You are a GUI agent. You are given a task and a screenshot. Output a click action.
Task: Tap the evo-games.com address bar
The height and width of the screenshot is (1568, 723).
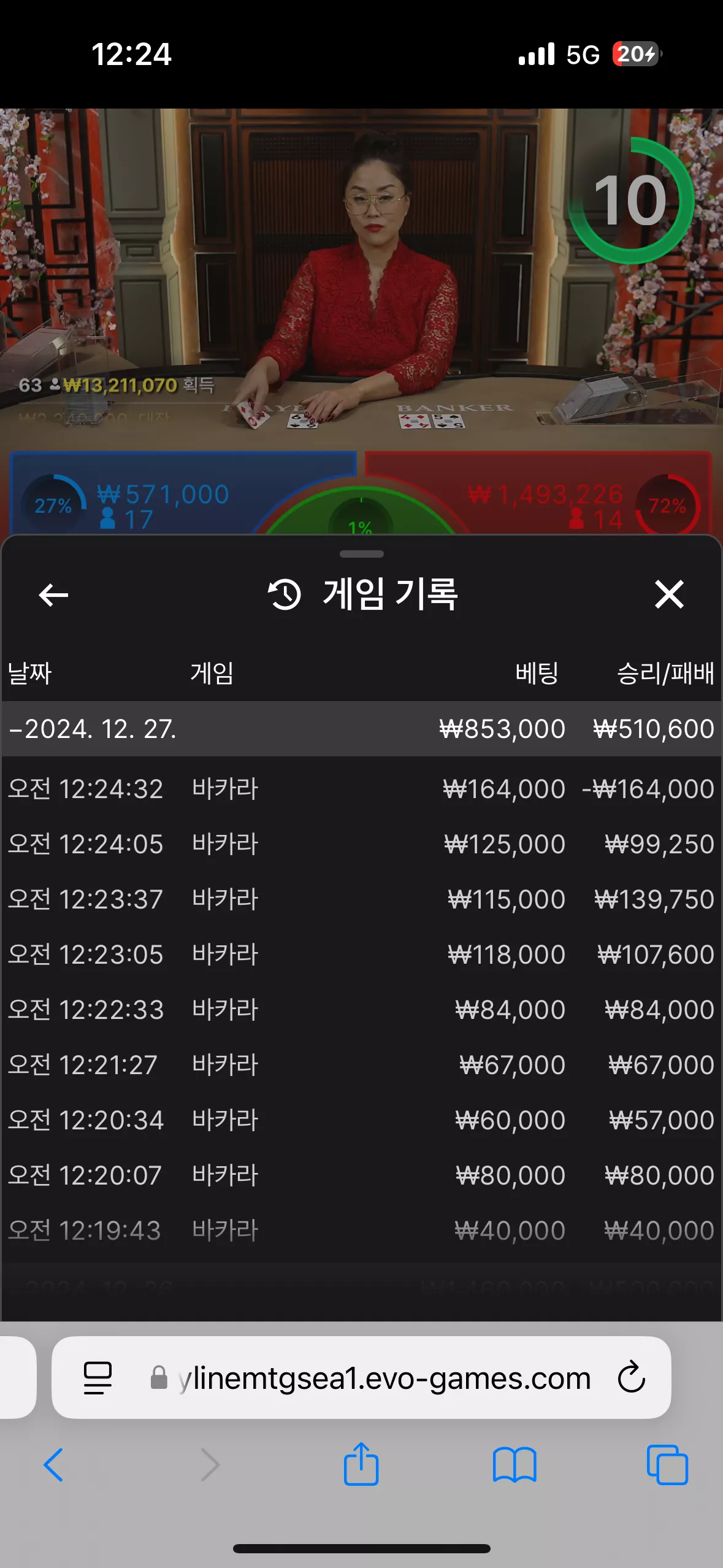[370, 1378]
